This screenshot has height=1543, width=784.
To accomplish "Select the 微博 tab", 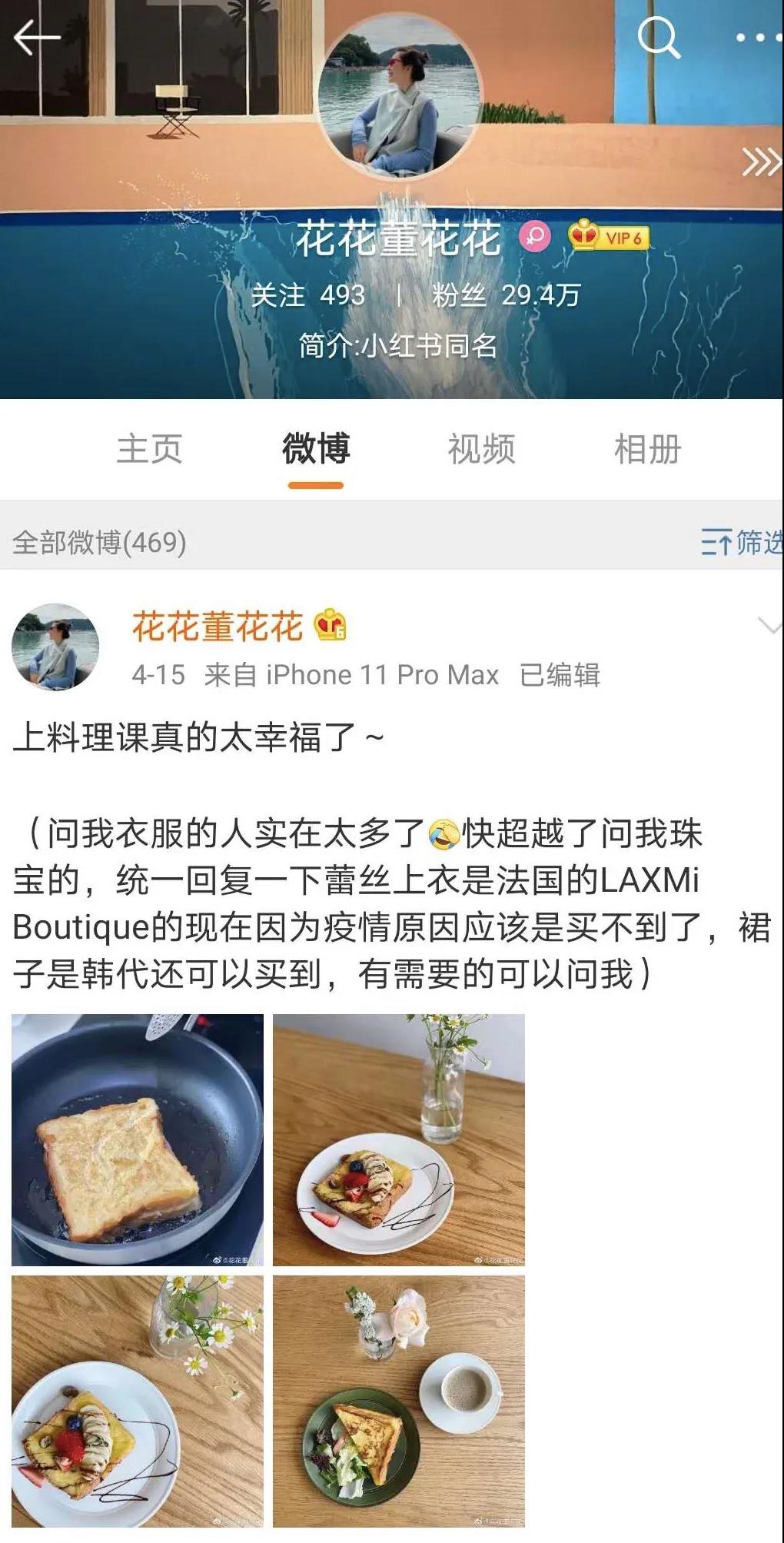I will (x=315, y=449).
